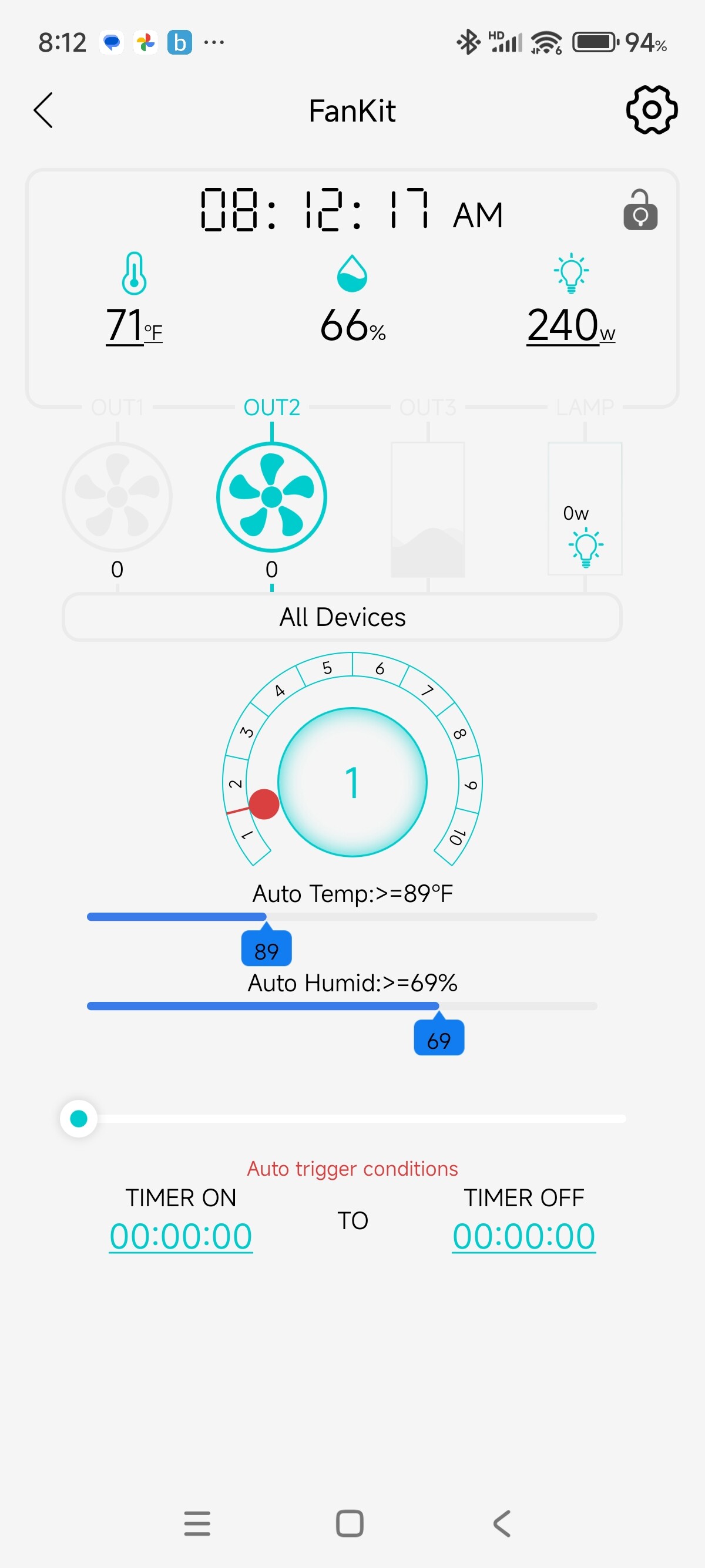Set fan speed to level 5 on dial
Image resolution: width=705 pixels, height=1568 pixels.
[x=326, y=668]
